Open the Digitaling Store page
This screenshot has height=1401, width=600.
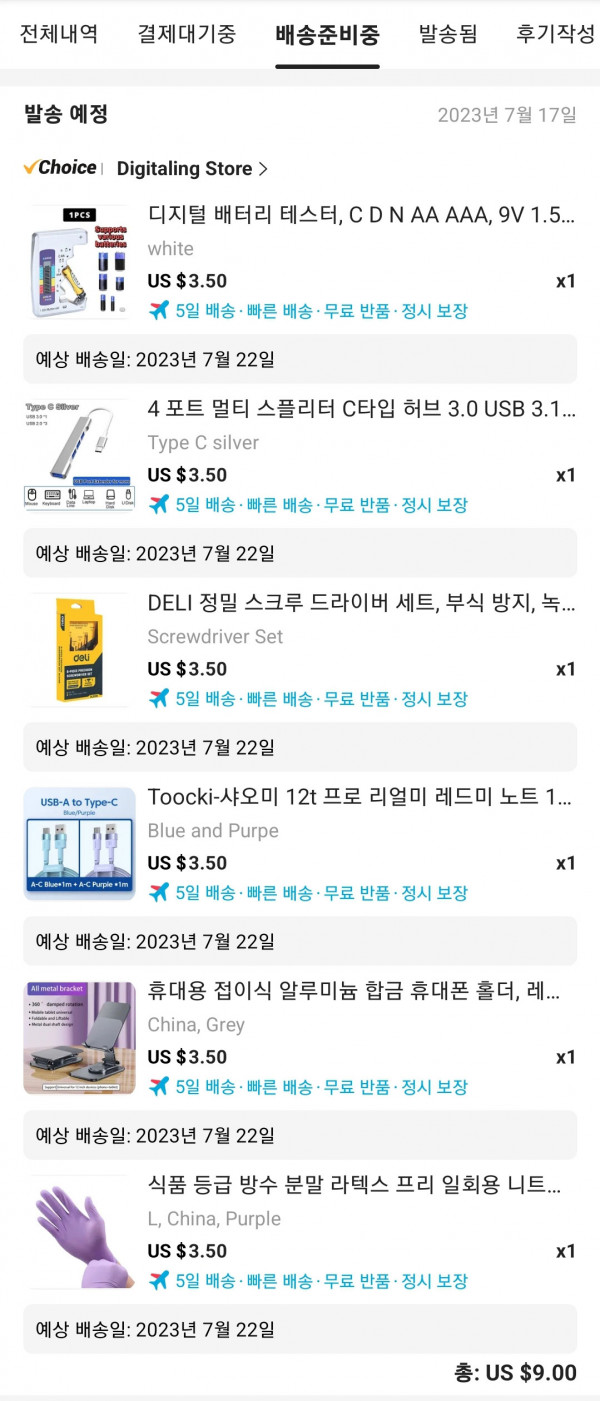click(191, 169)
